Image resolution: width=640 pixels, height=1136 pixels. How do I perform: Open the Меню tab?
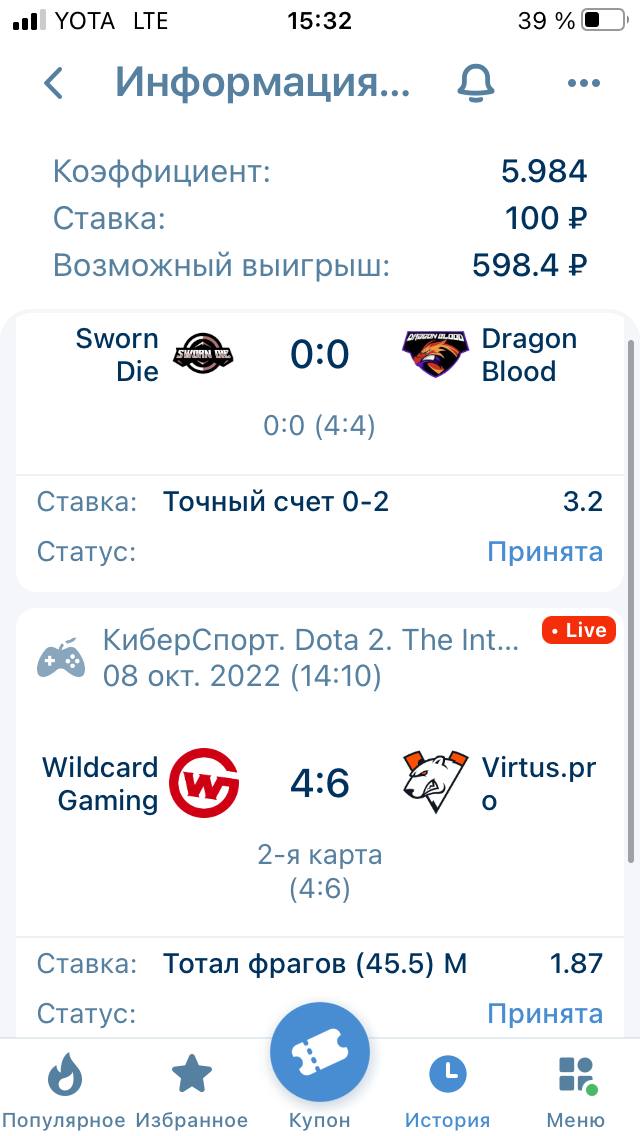576,1090
